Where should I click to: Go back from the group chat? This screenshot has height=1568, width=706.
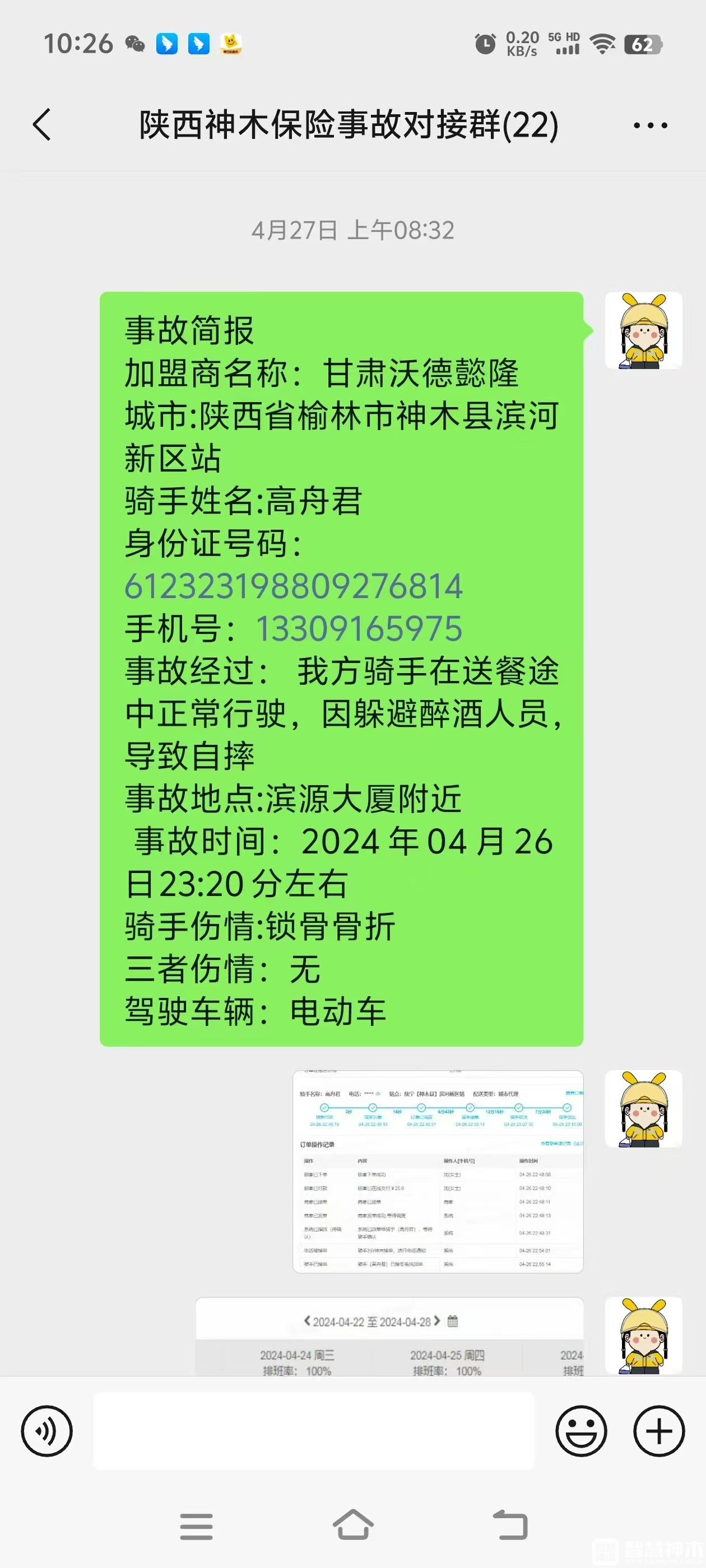pyautogui.click(x=41, y=125)
